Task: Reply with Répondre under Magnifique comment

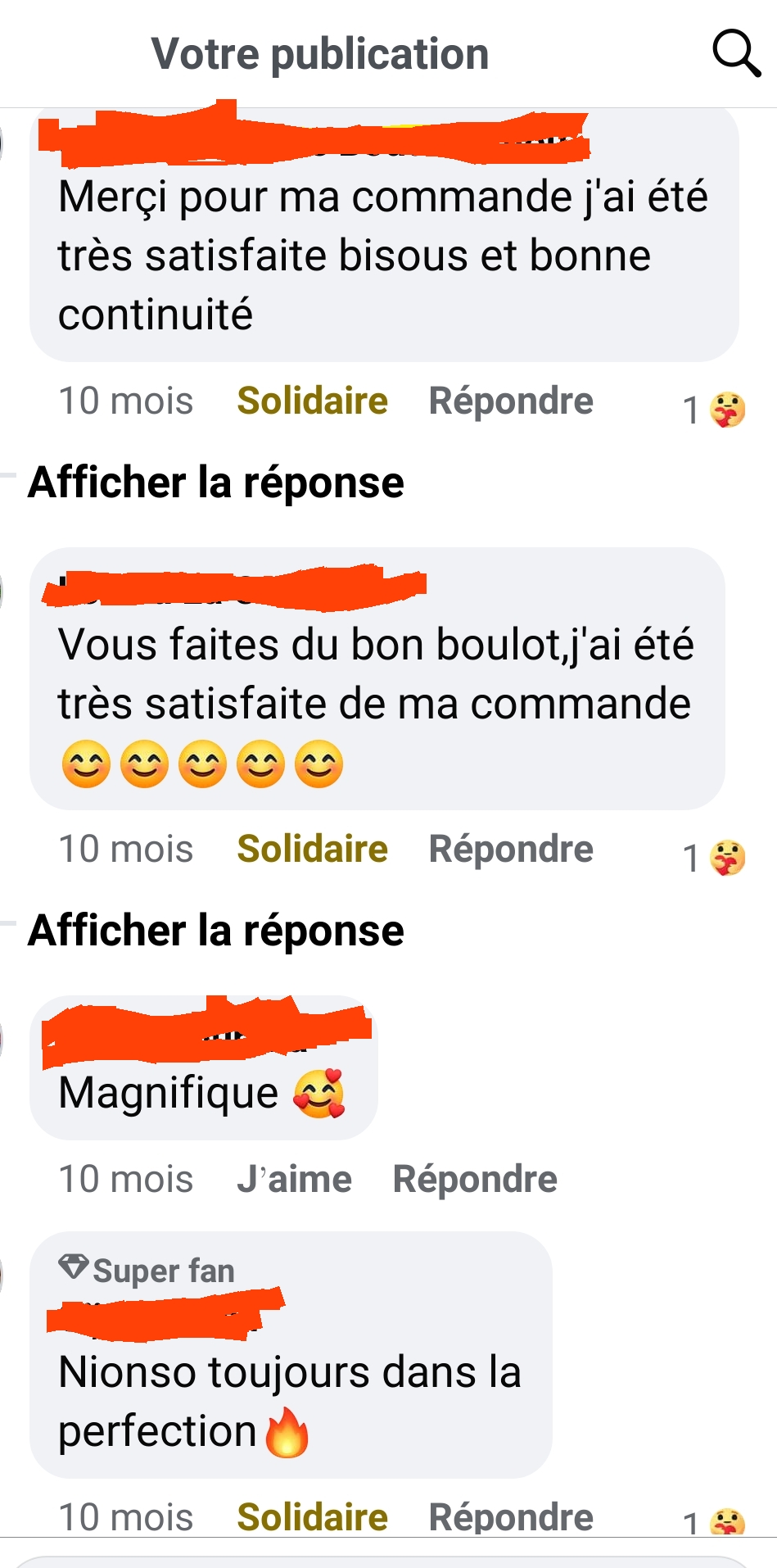Action: tap(475, 1178)
